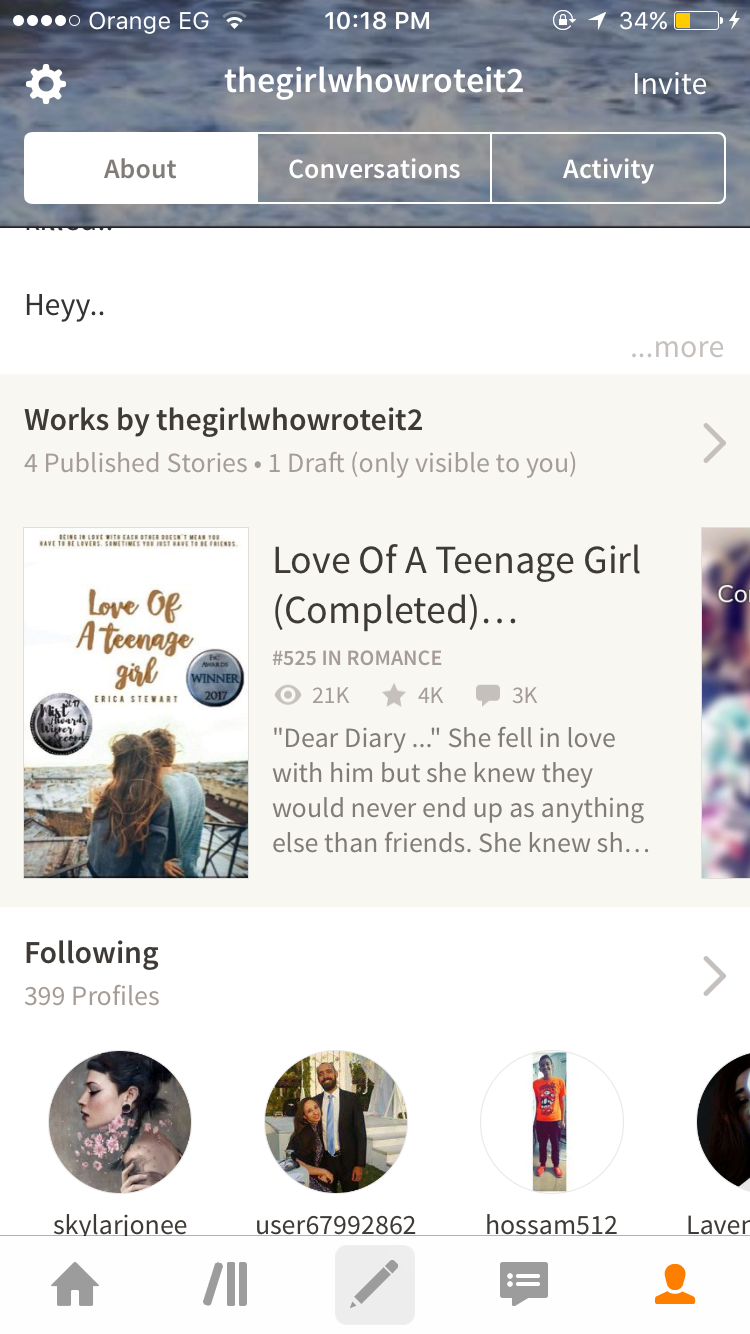Go to the Home tab

pos(76,1284)
